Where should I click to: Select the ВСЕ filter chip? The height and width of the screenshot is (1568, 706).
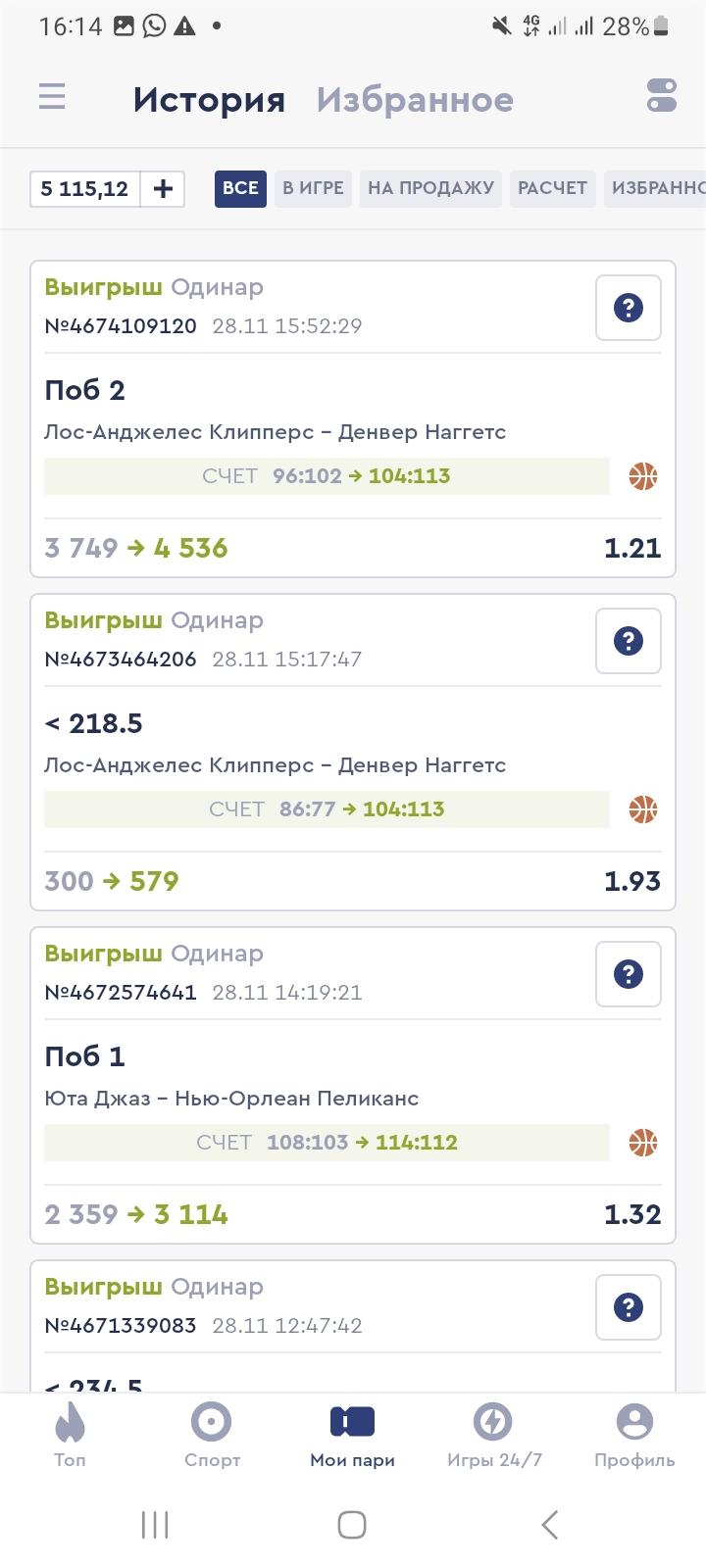240,188
